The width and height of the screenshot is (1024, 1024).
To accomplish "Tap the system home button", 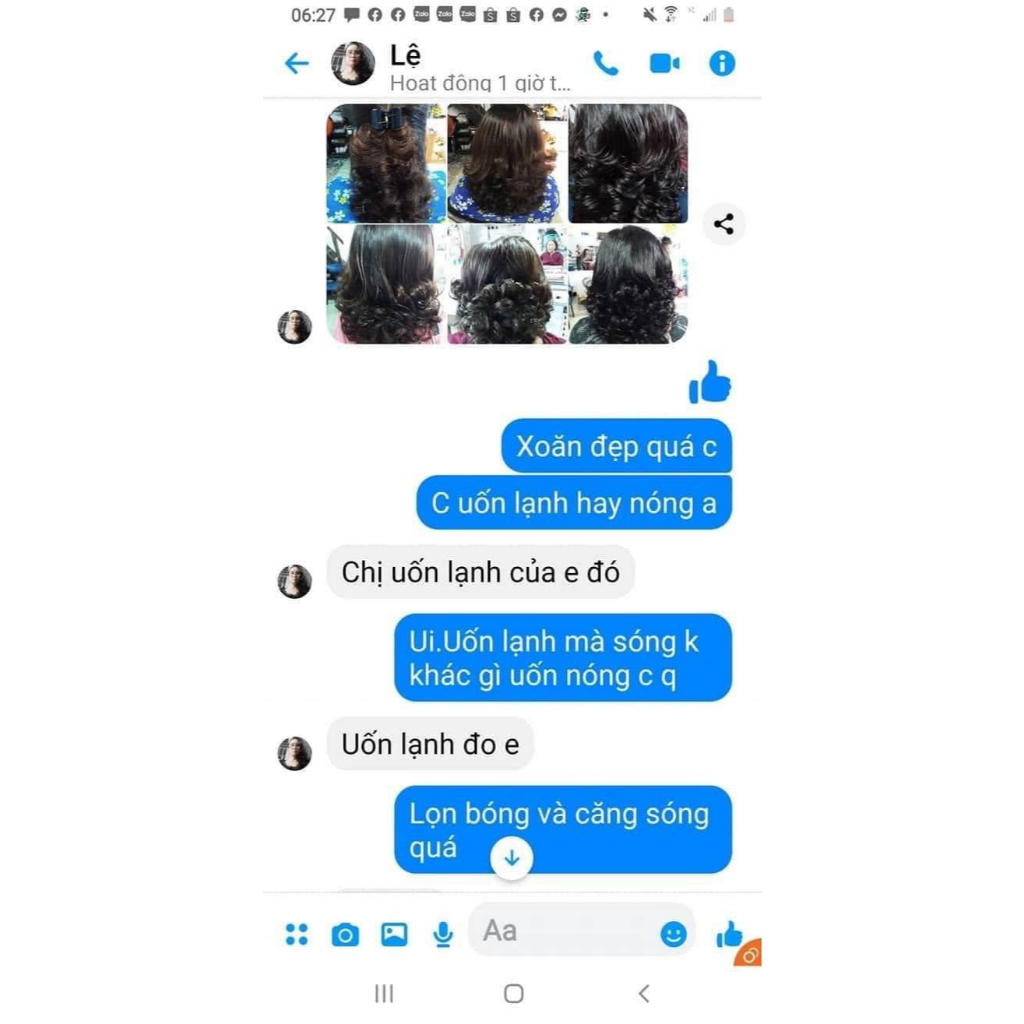I will (514, 993).
